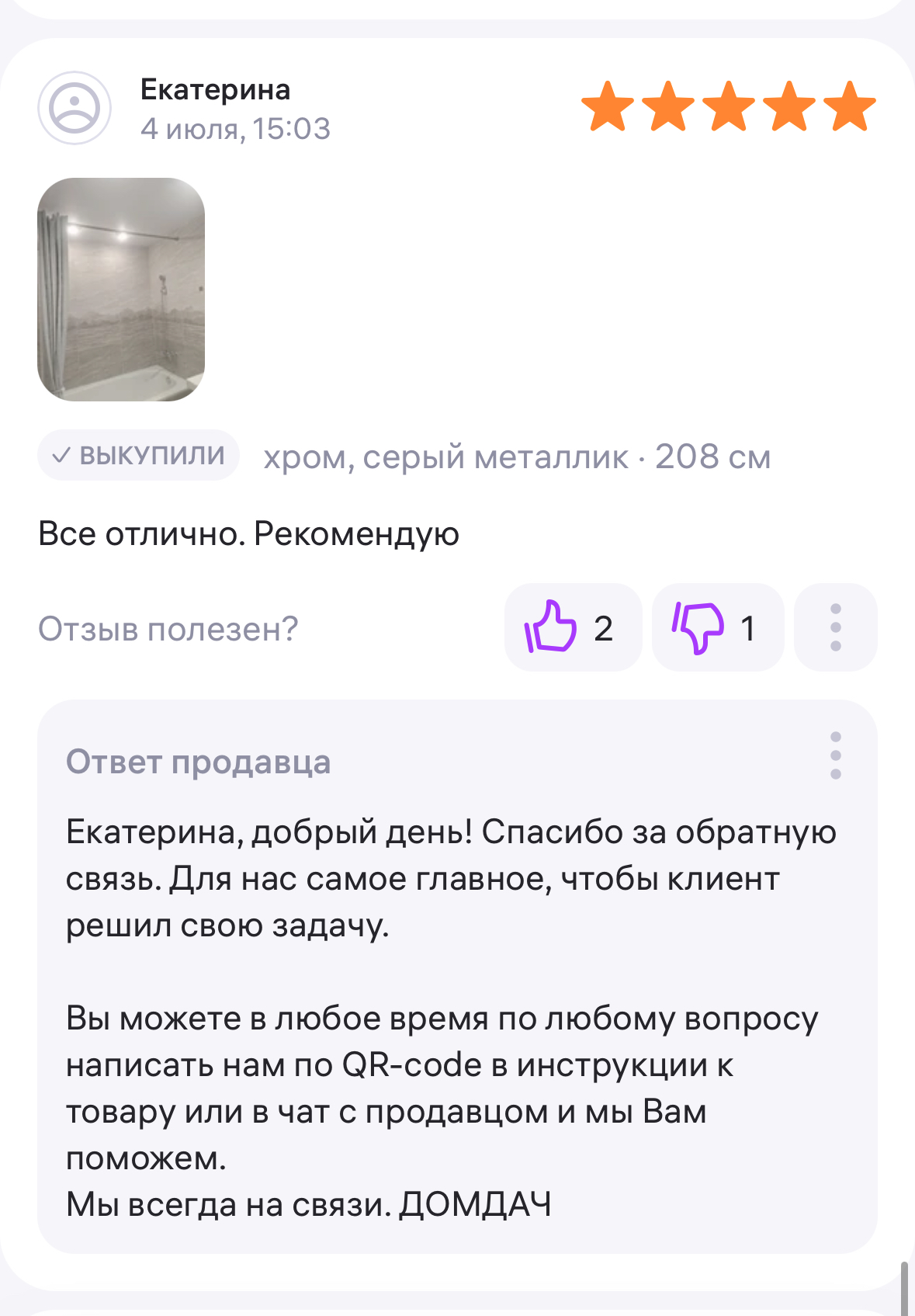Tap thumbs down on Екатерина's review
This screenshot has height=1316, width=915.
pos(717,627)
